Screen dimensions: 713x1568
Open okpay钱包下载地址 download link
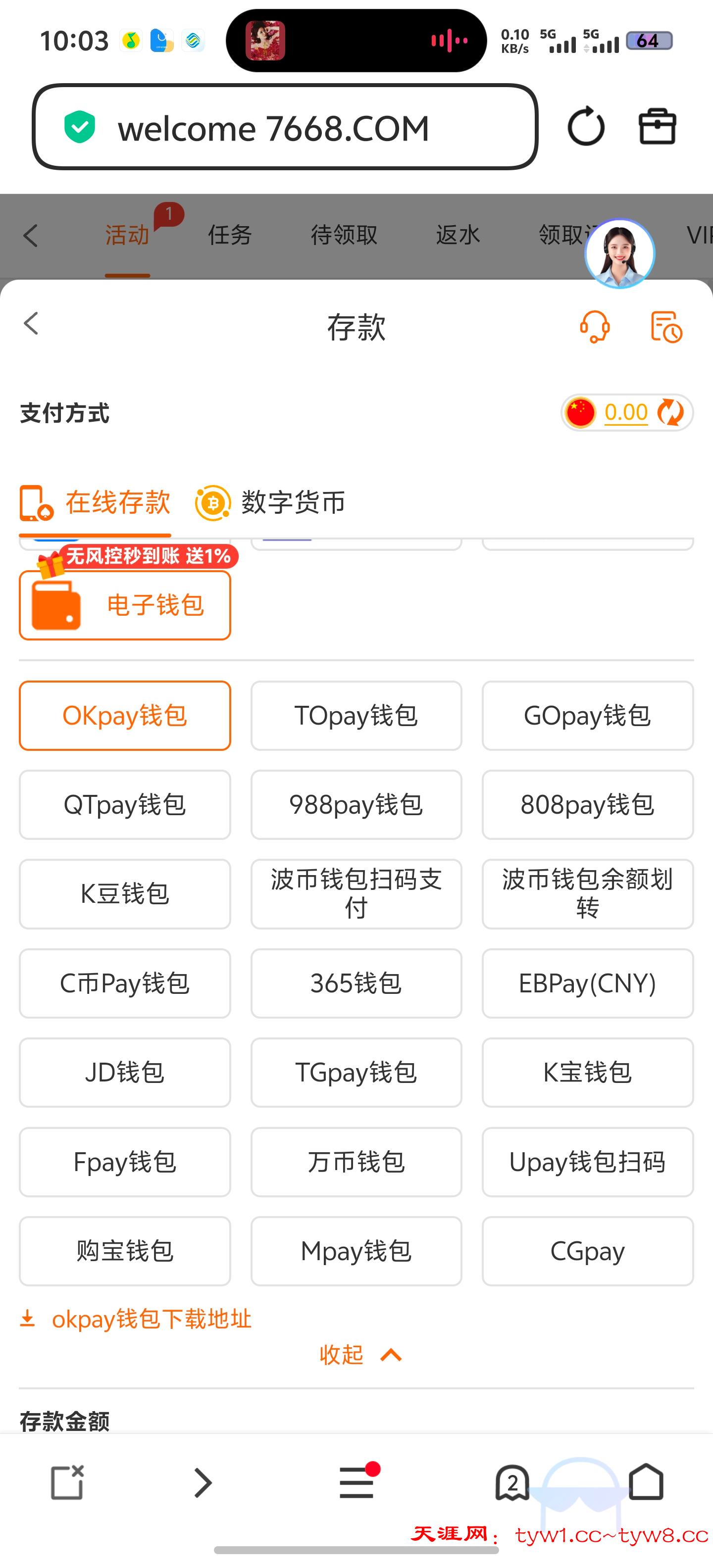151,1319
